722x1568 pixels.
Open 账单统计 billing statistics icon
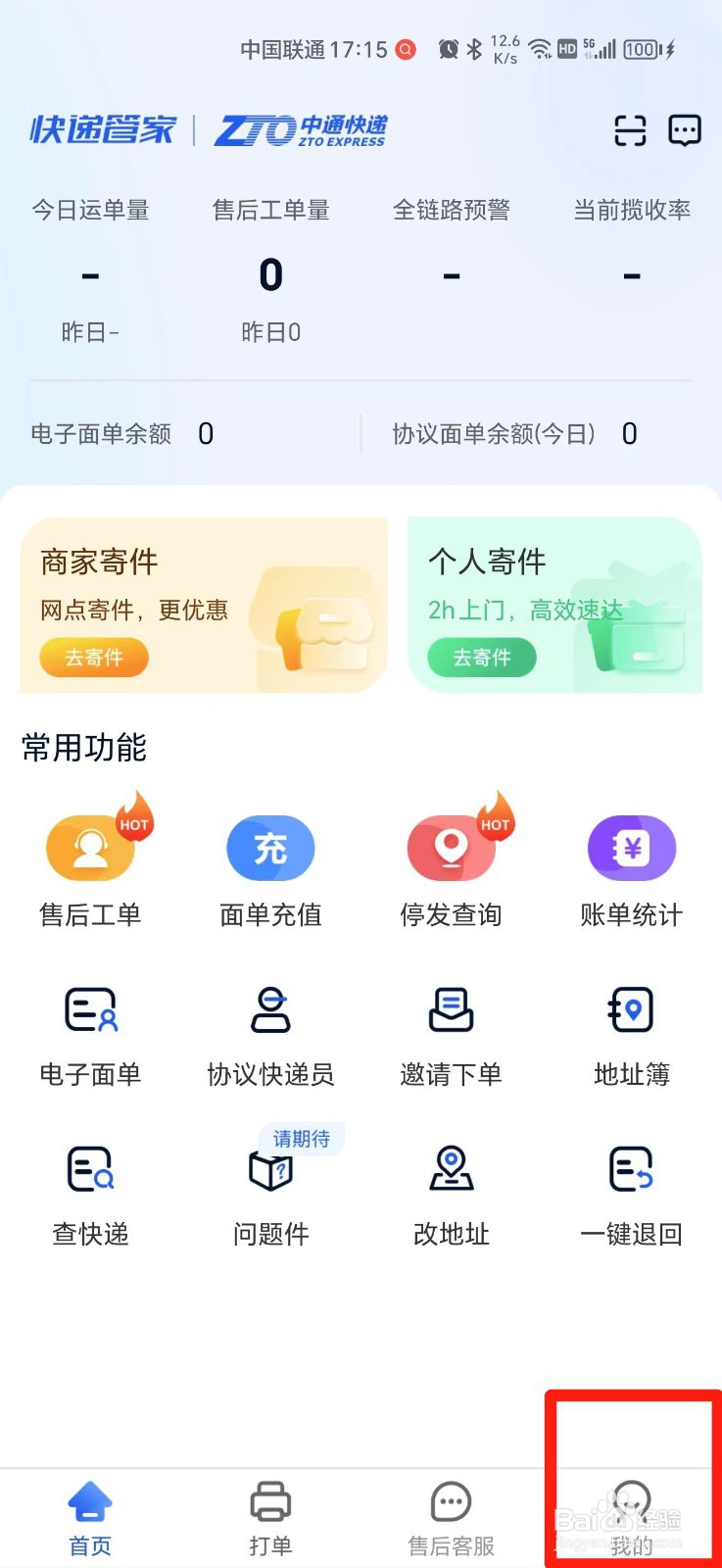tap(631, 862)
